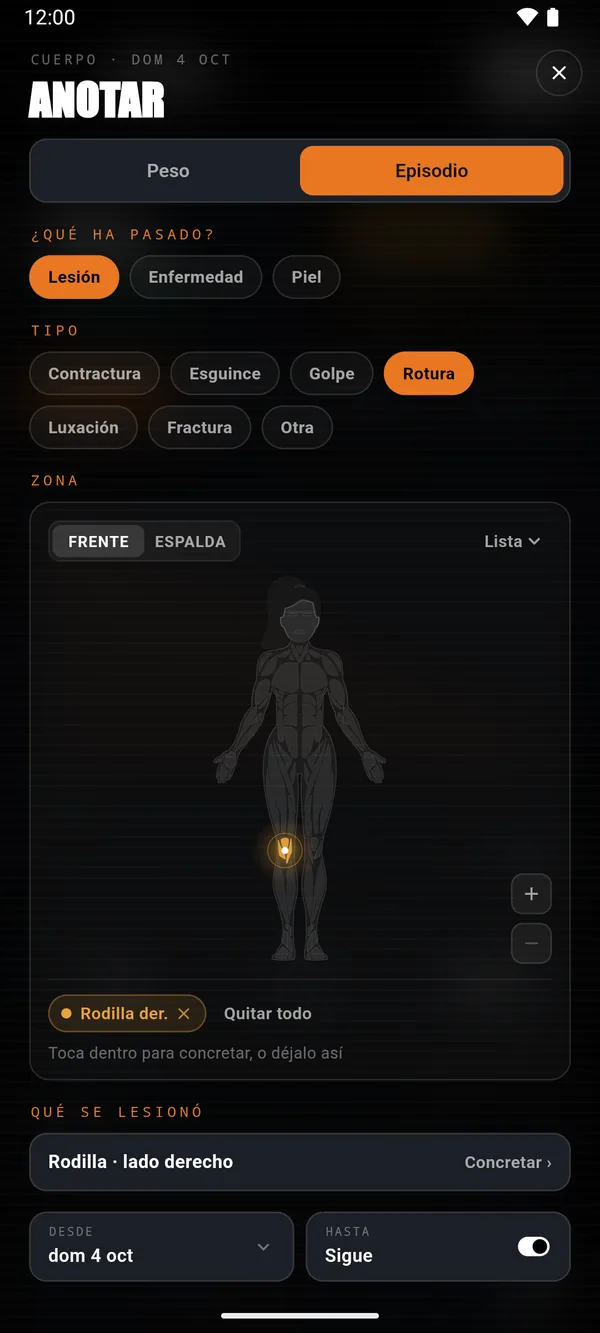Screen dimensions: 600x1333
Task: Open Concretar for Rodilla lado derecho
Action: (508, 1162)
